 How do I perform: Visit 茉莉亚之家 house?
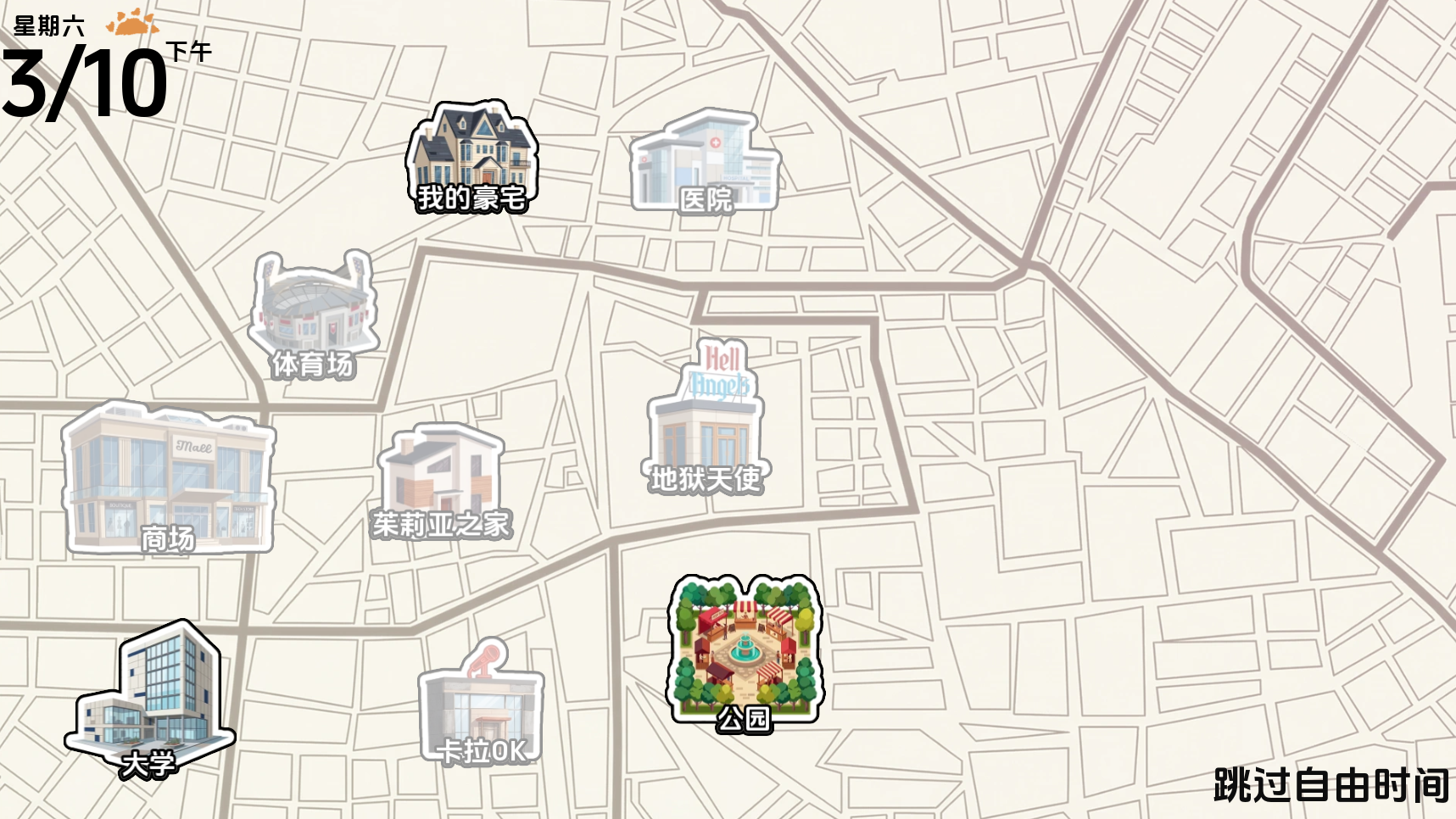click(441, 483)
